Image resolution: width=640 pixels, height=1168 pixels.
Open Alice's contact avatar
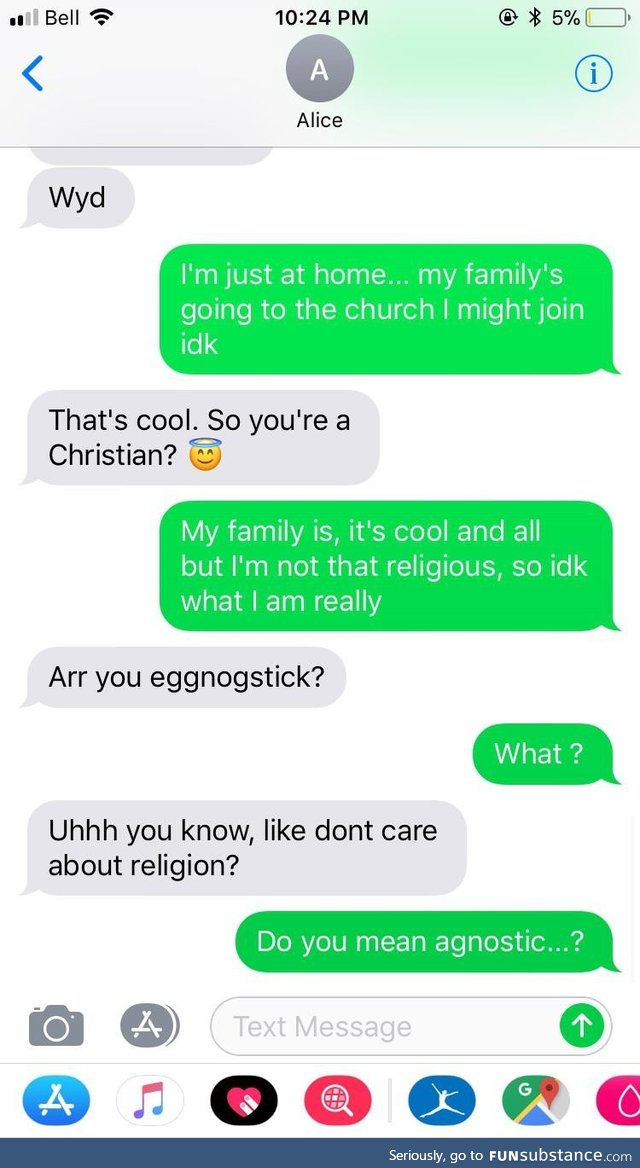tap(319, 71)
